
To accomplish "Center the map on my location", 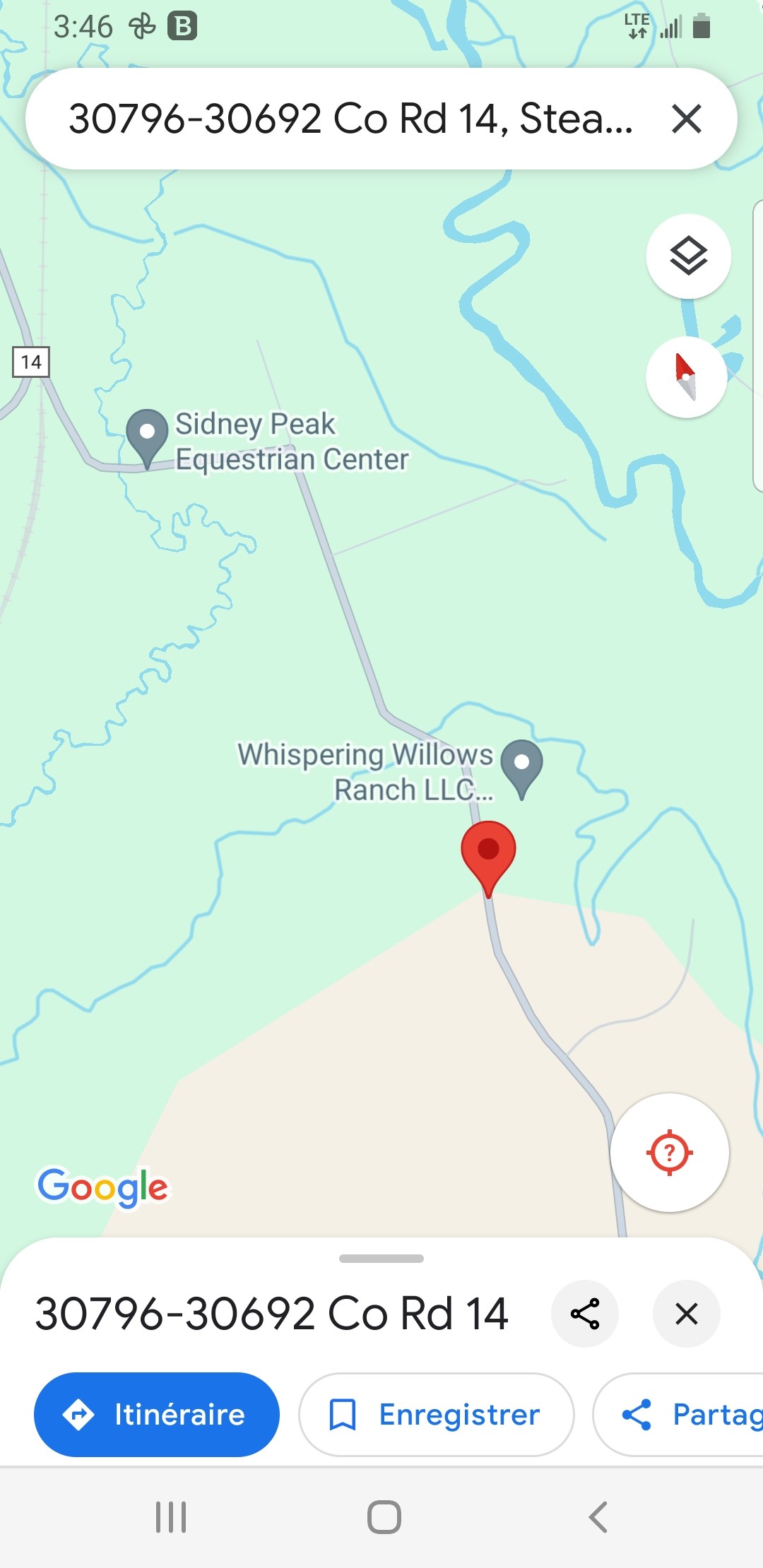I will 669,1153.
